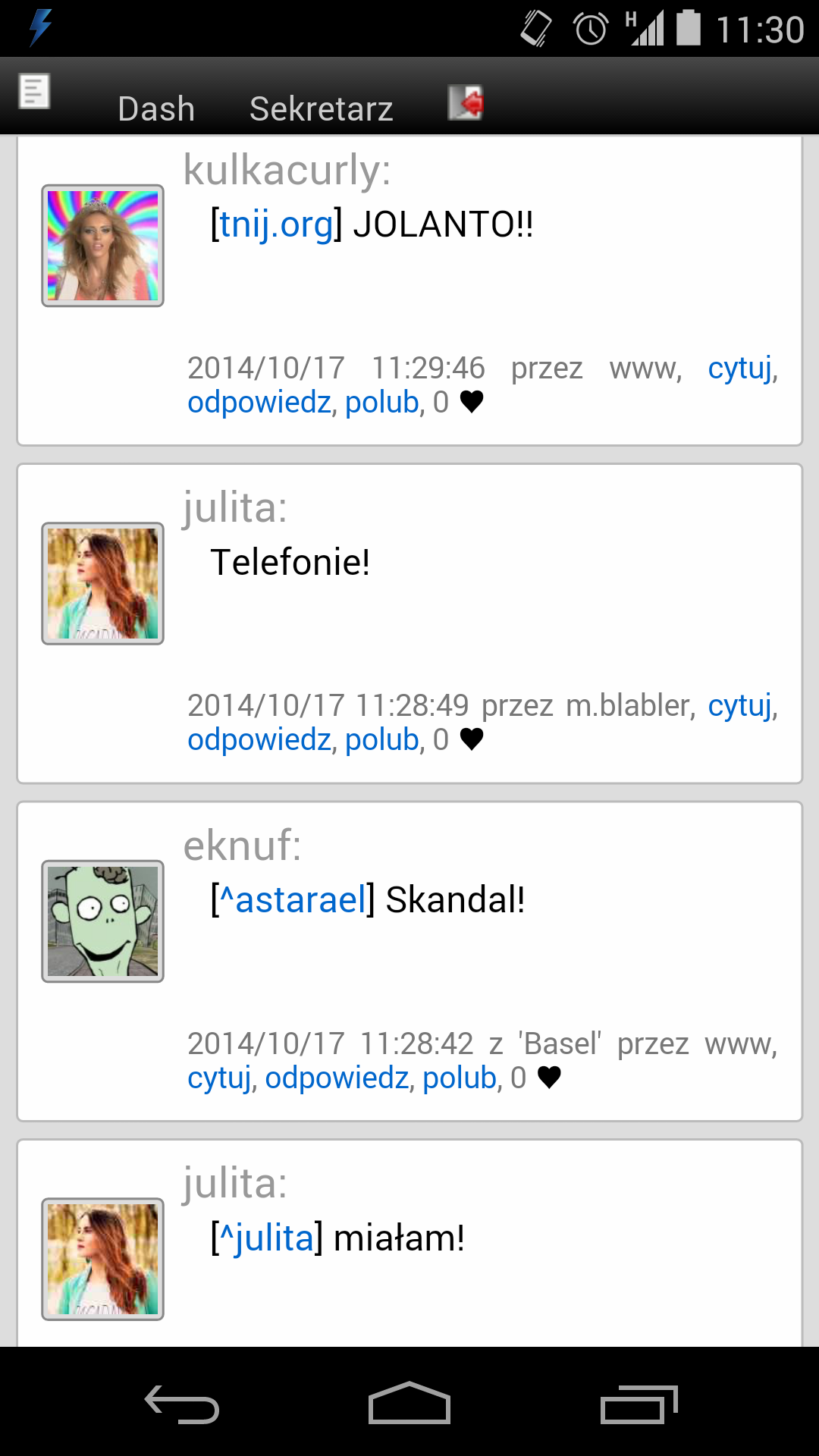
Task: Open the document icon in the toolbar
Action: (34, 92)
